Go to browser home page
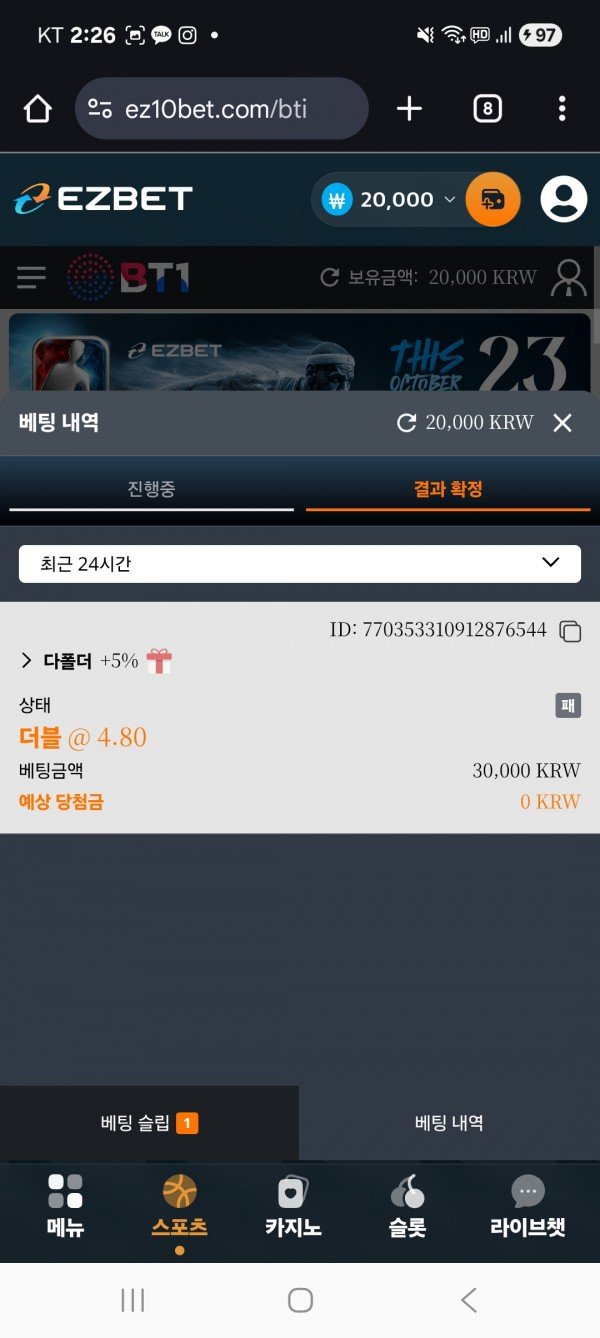The height and width of the screenshot is (1338, 600). [38, 109]
